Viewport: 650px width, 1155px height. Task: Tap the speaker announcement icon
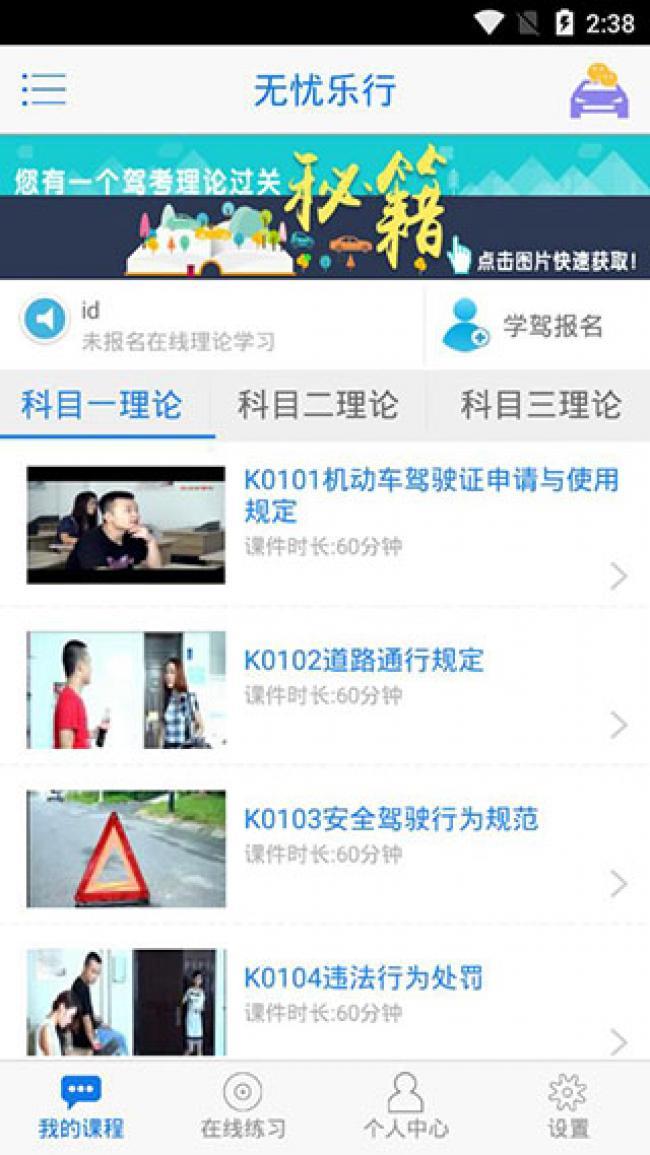pos(45,320)
